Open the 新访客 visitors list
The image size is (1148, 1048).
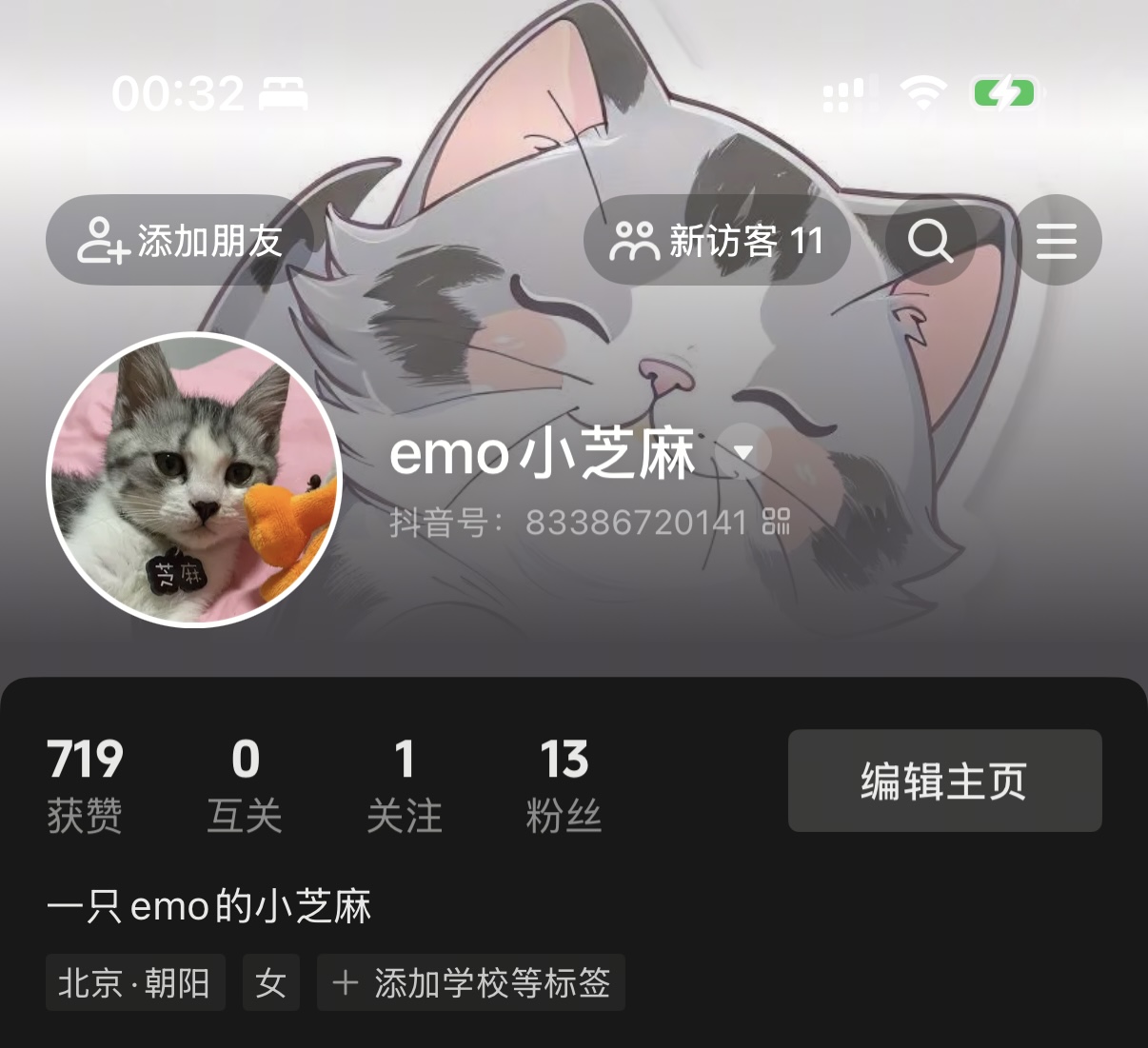[x=717, y=240]
